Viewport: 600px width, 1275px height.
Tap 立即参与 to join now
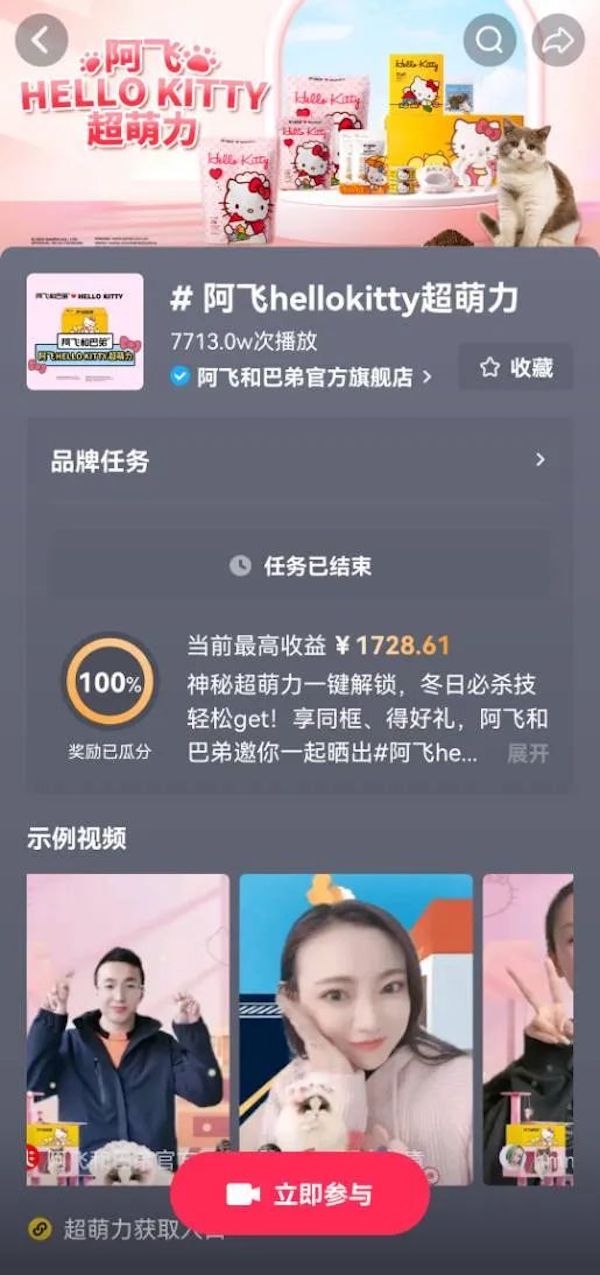click(300, 1194)
